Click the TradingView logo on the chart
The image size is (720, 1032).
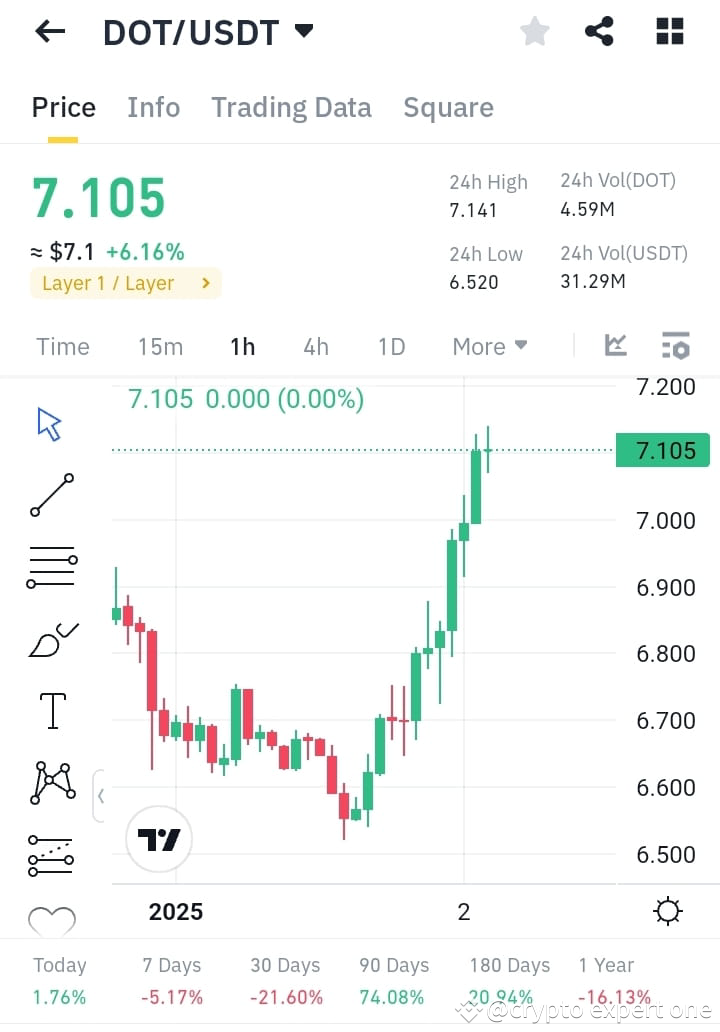coord(157,839)
